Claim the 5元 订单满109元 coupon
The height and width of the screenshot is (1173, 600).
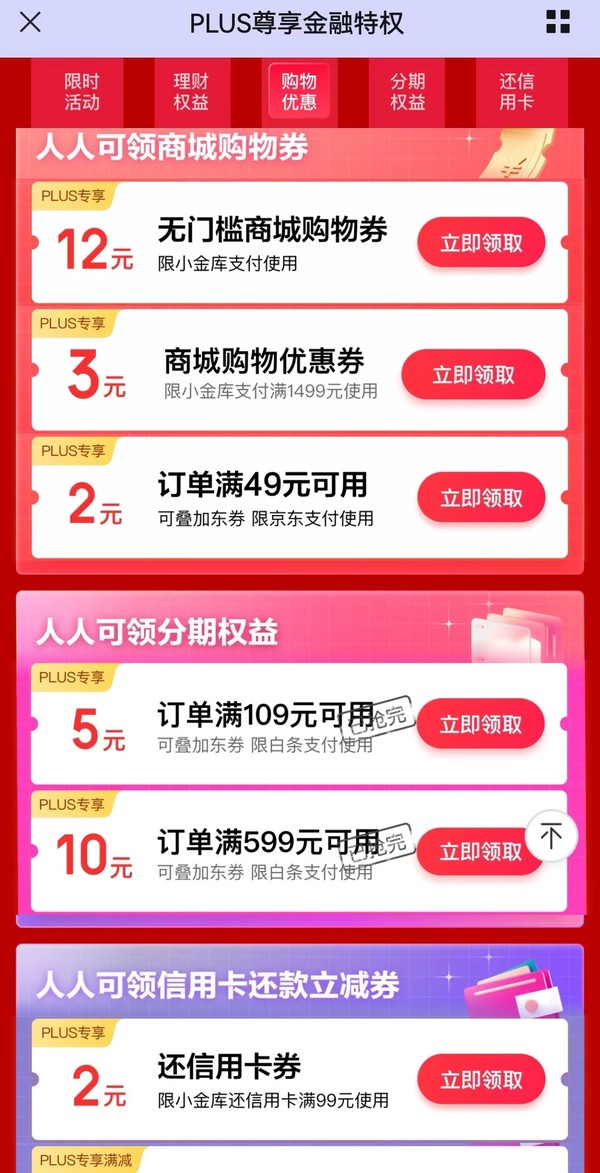coord(480,723)
